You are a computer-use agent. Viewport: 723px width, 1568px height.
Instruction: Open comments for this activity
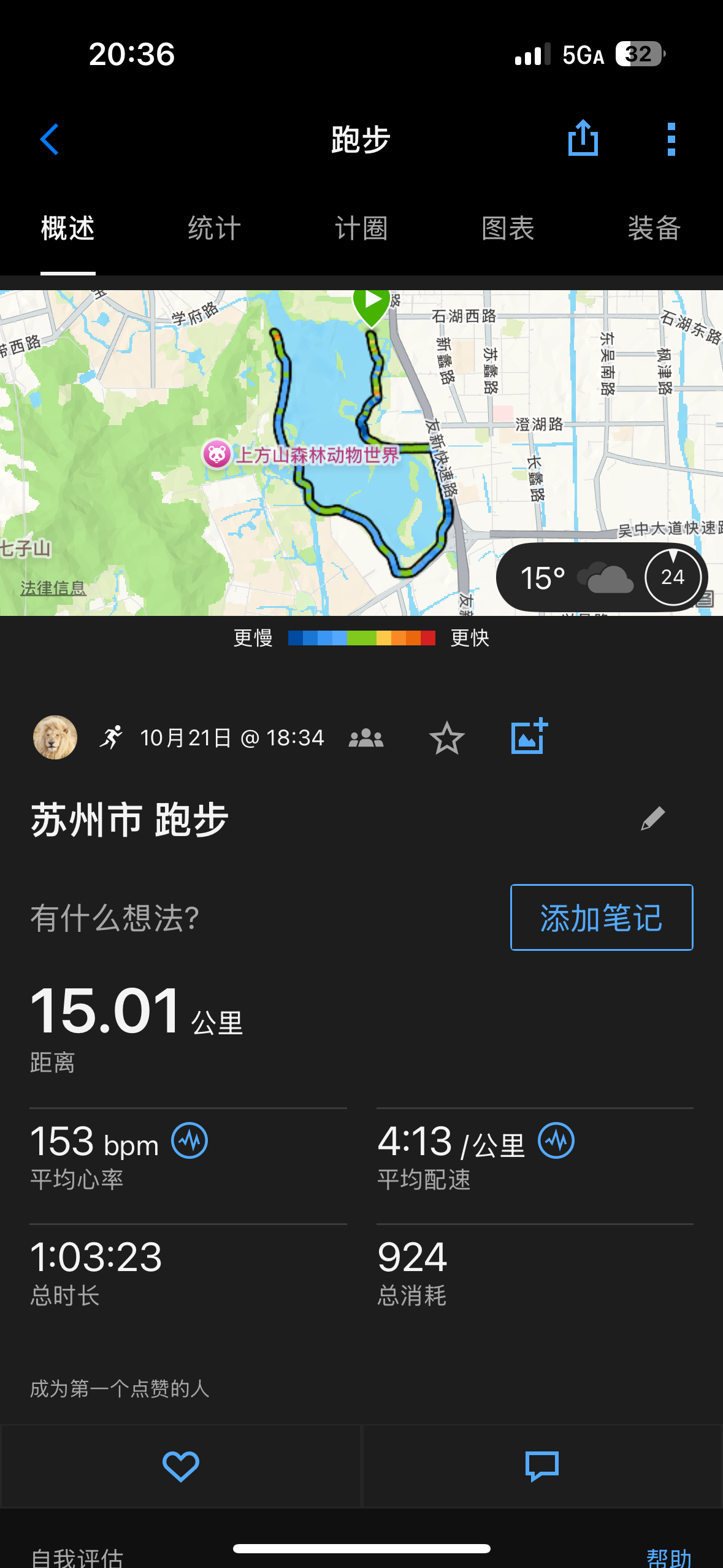point(542,1466)
